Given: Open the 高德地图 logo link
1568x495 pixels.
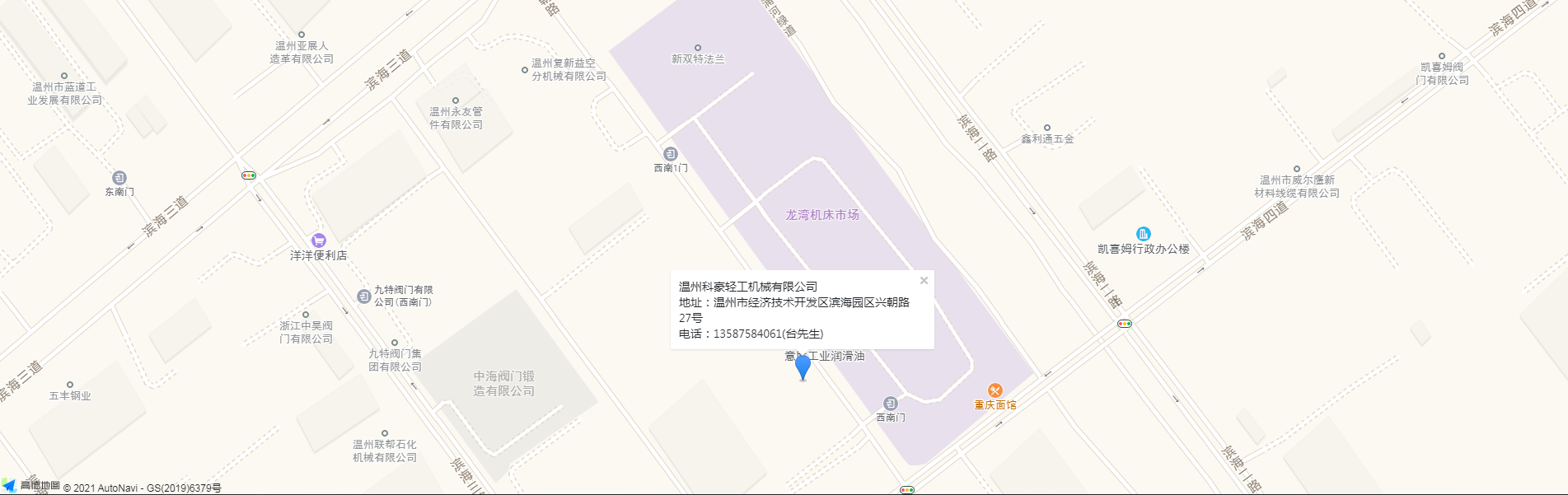Looking at the screenshot, I should (x=31, y=486).
